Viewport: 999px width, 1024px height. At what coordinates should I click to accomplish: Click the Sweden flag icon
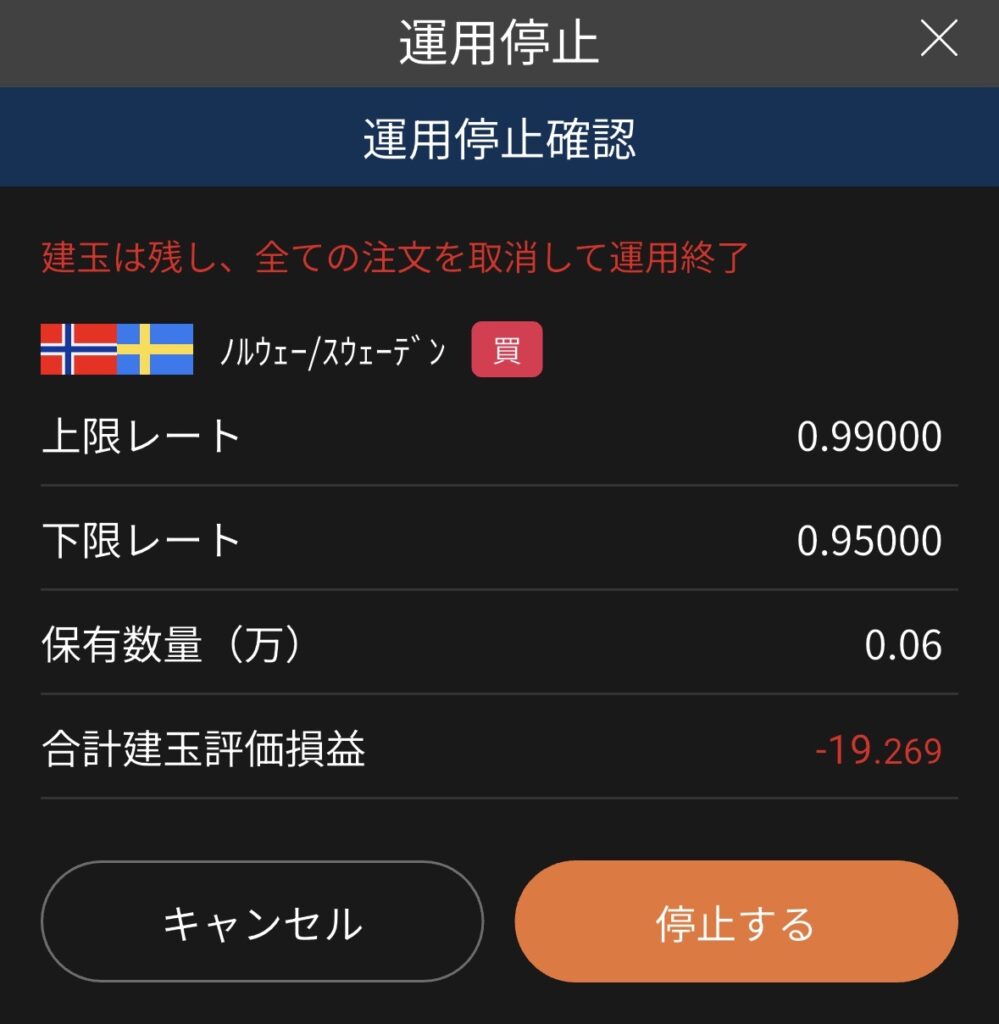(x=155, y=350)
